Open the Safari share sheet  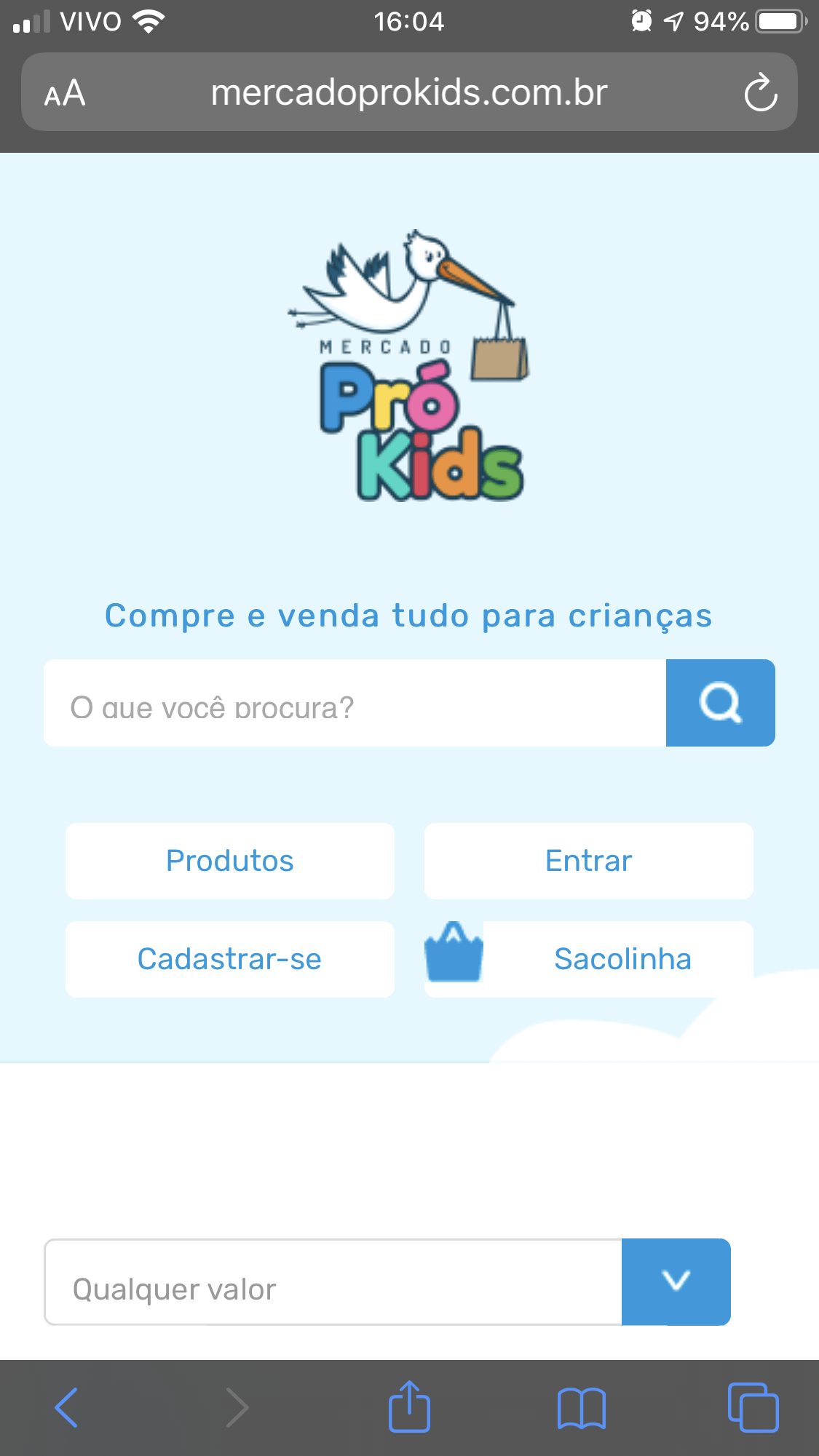[409, 1406]
